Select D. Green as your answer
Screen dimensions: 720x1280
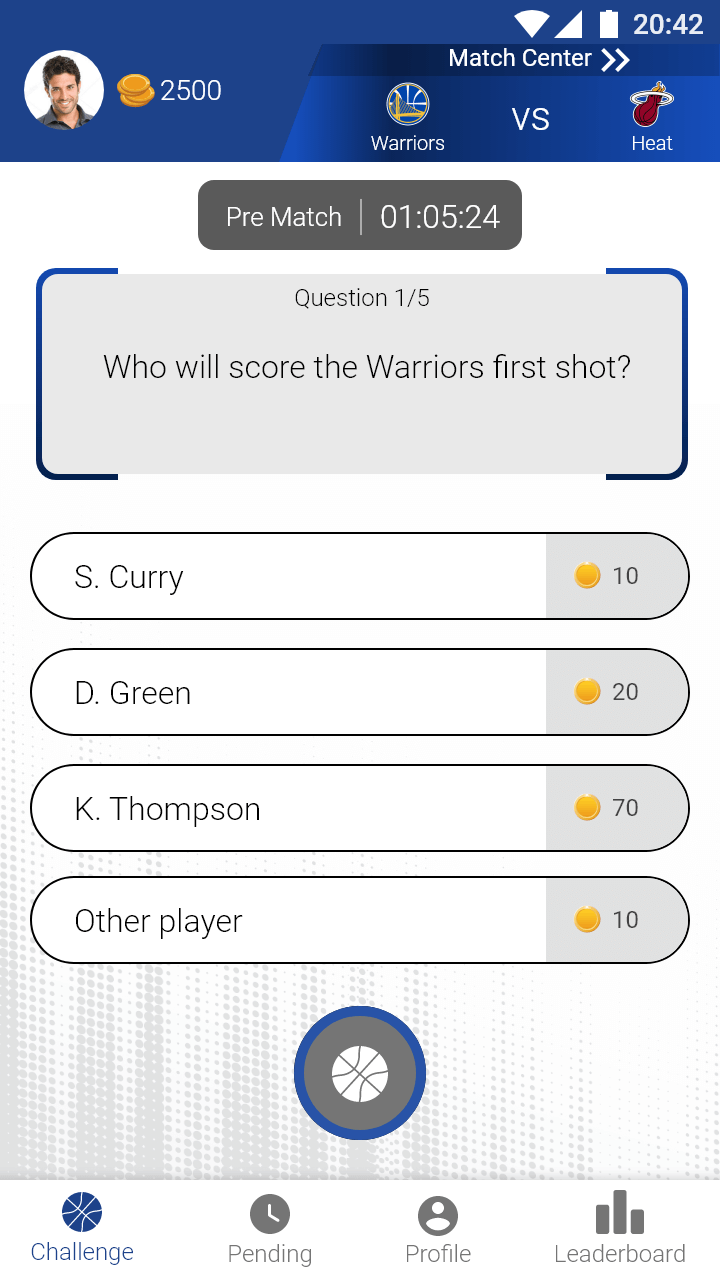(280, 692)
